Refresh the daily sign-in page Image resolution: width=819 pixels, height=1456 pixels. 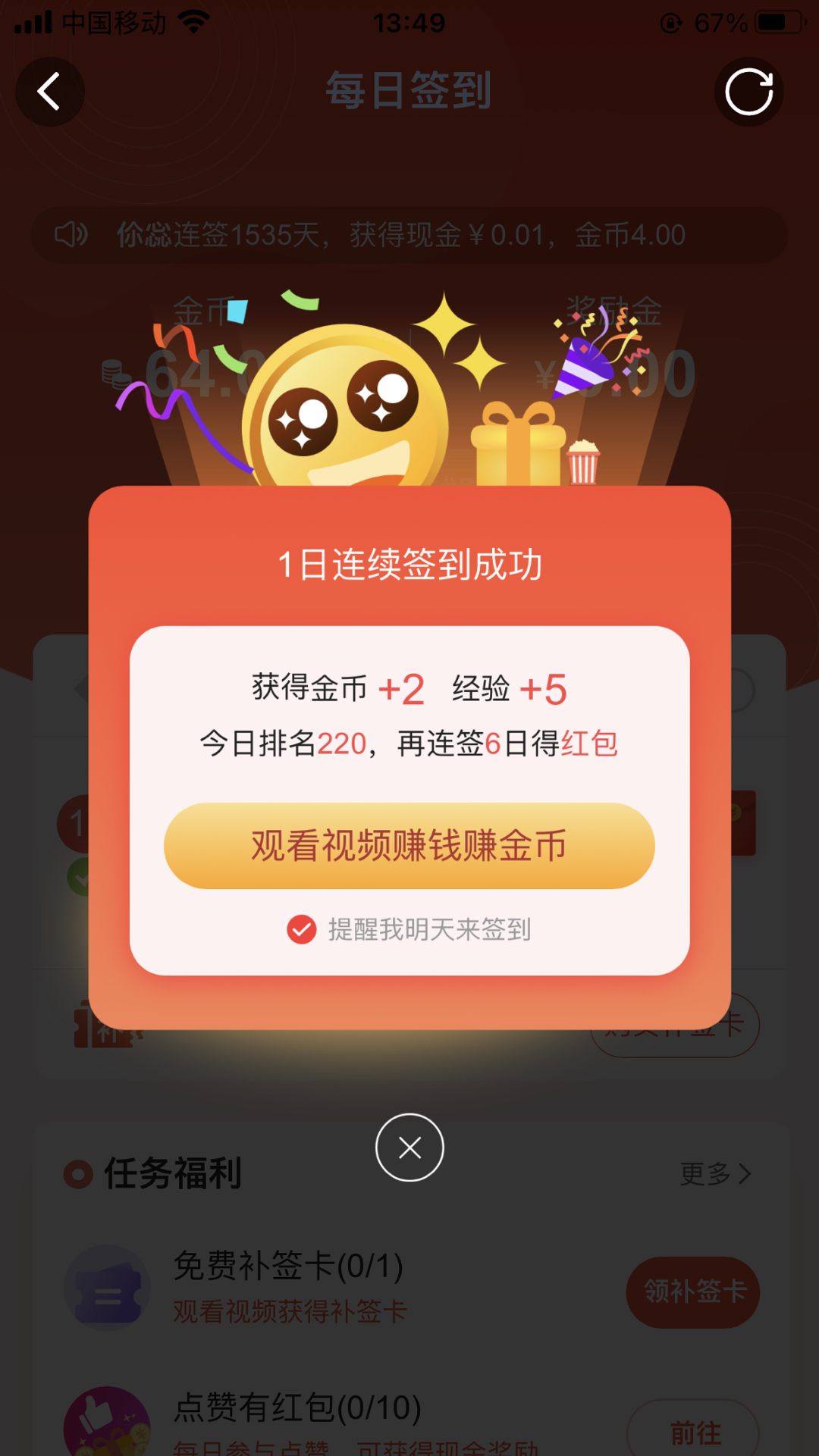(x=749, y=92)
